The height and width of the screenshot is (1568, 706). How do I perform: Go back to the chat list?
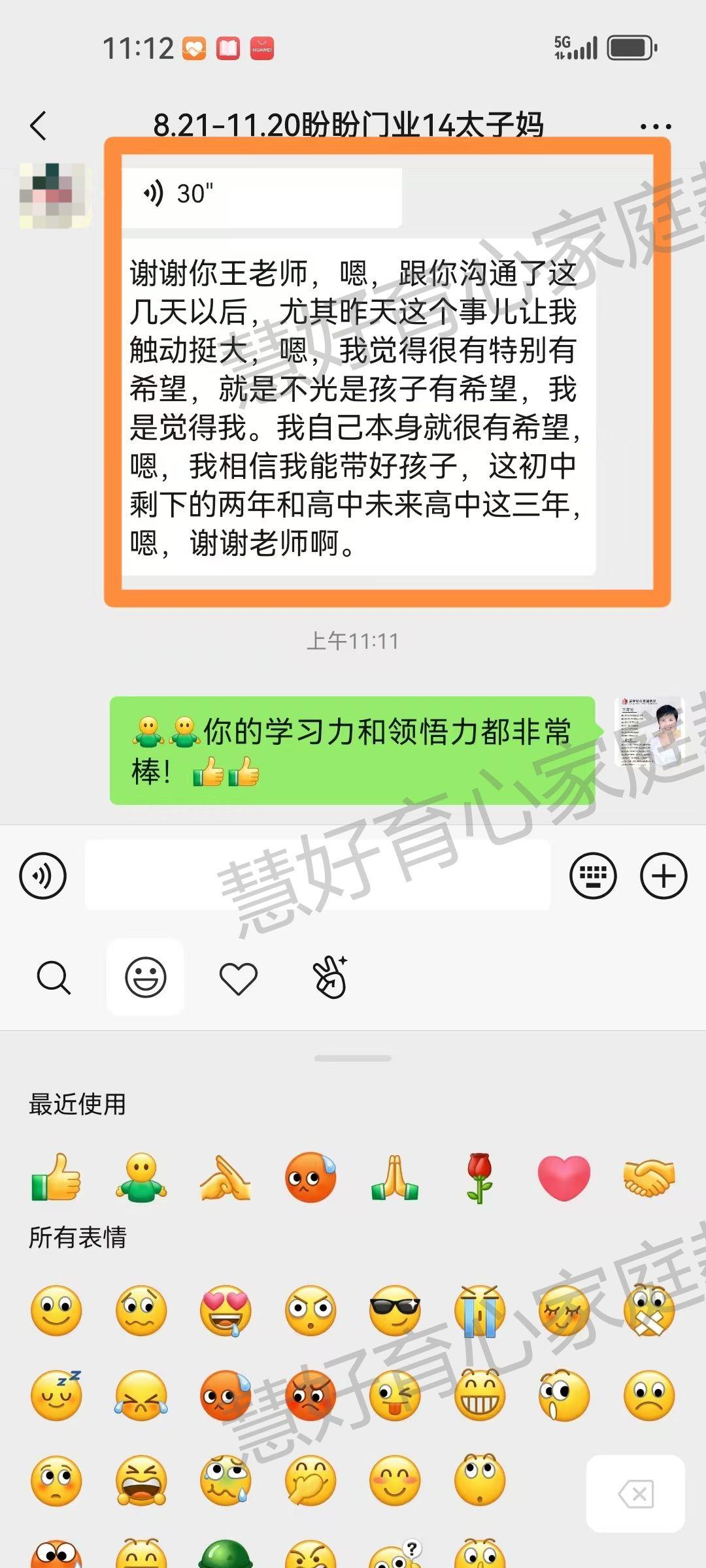tap(39, 125)
